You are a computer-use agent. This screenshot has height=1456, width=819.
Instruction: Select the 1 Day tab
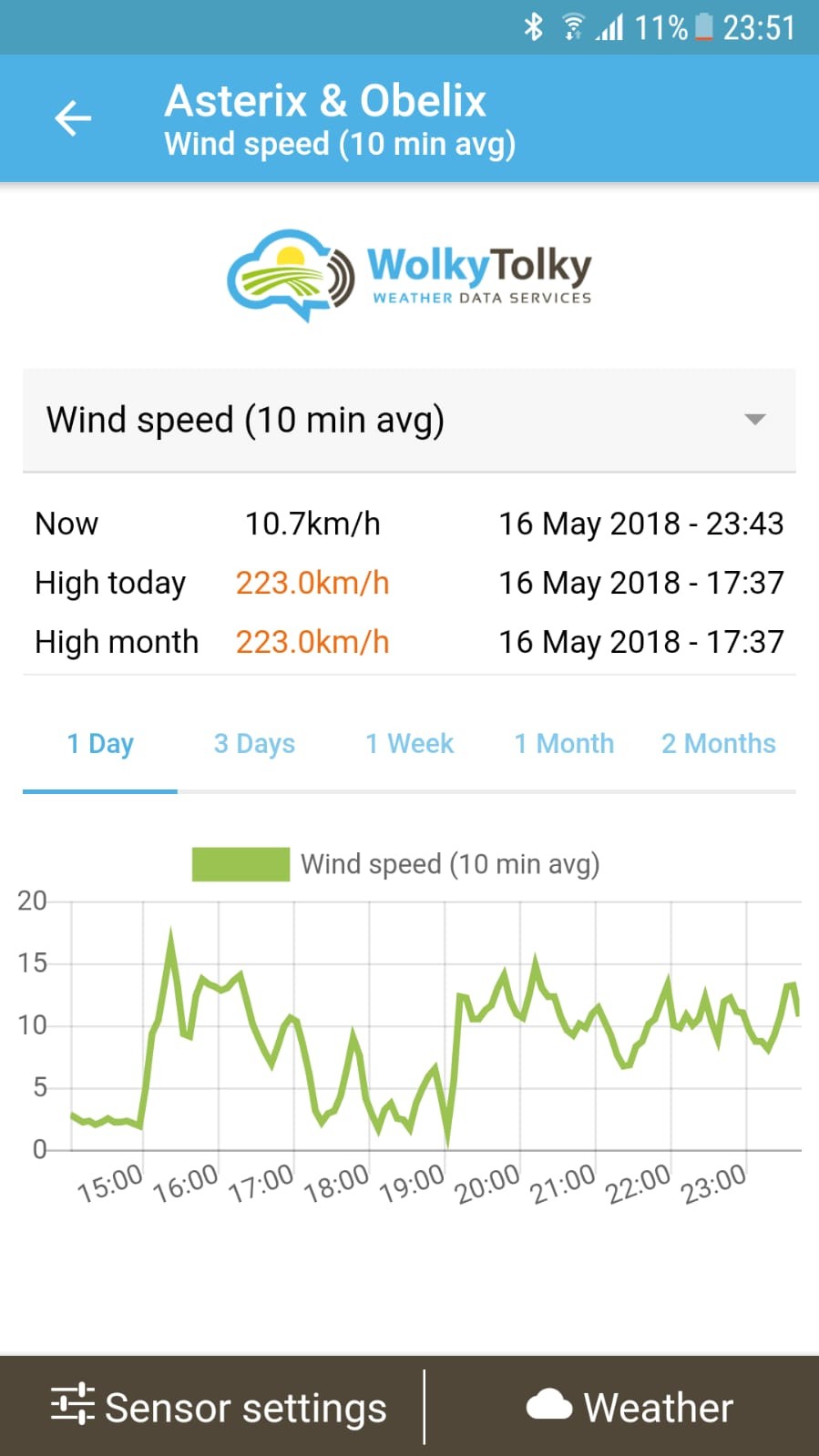tap(100, 744)
